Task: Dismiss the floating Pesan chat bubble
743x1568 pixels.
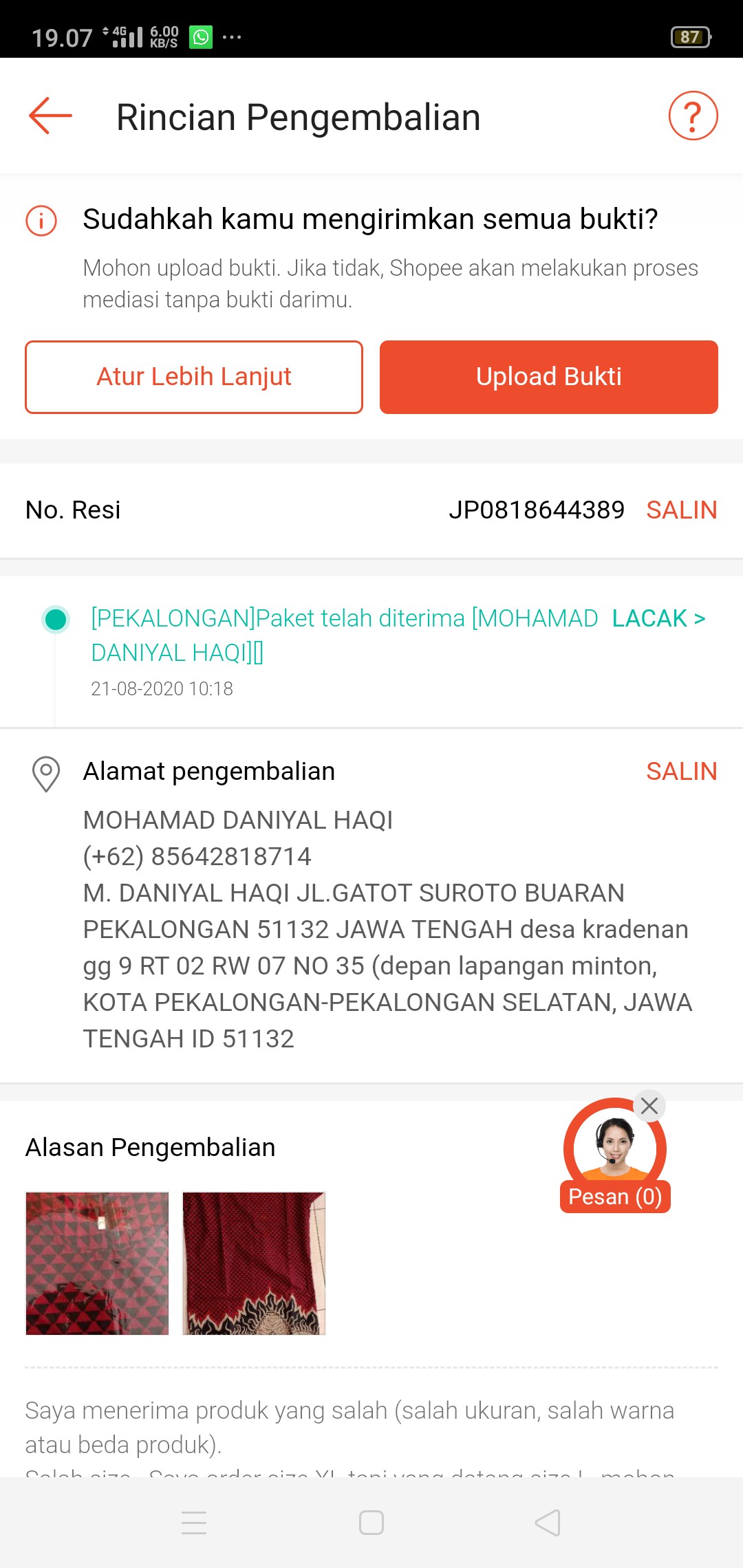Action: pos(649,1106)
